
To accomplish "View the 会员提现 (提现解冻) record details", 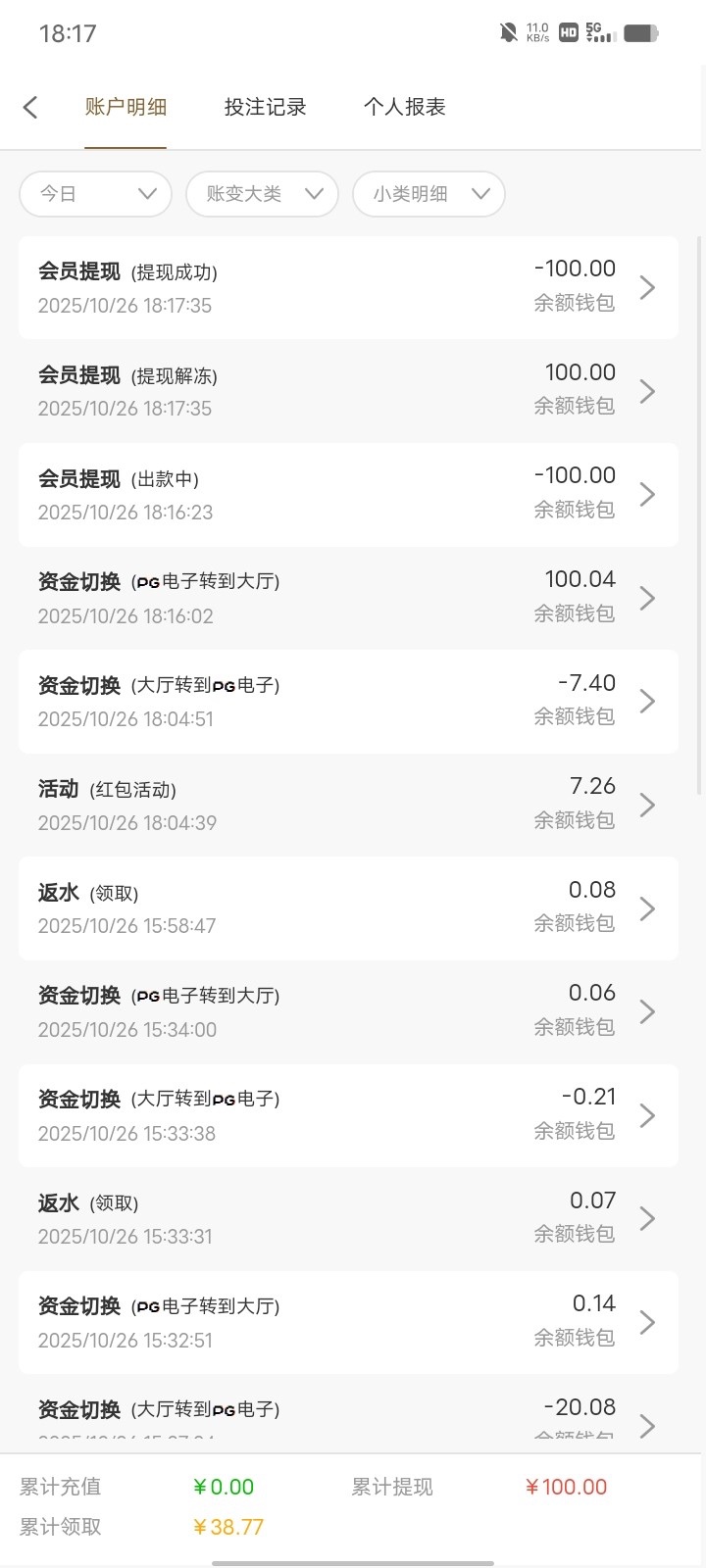I will click(x=348, y=391).
